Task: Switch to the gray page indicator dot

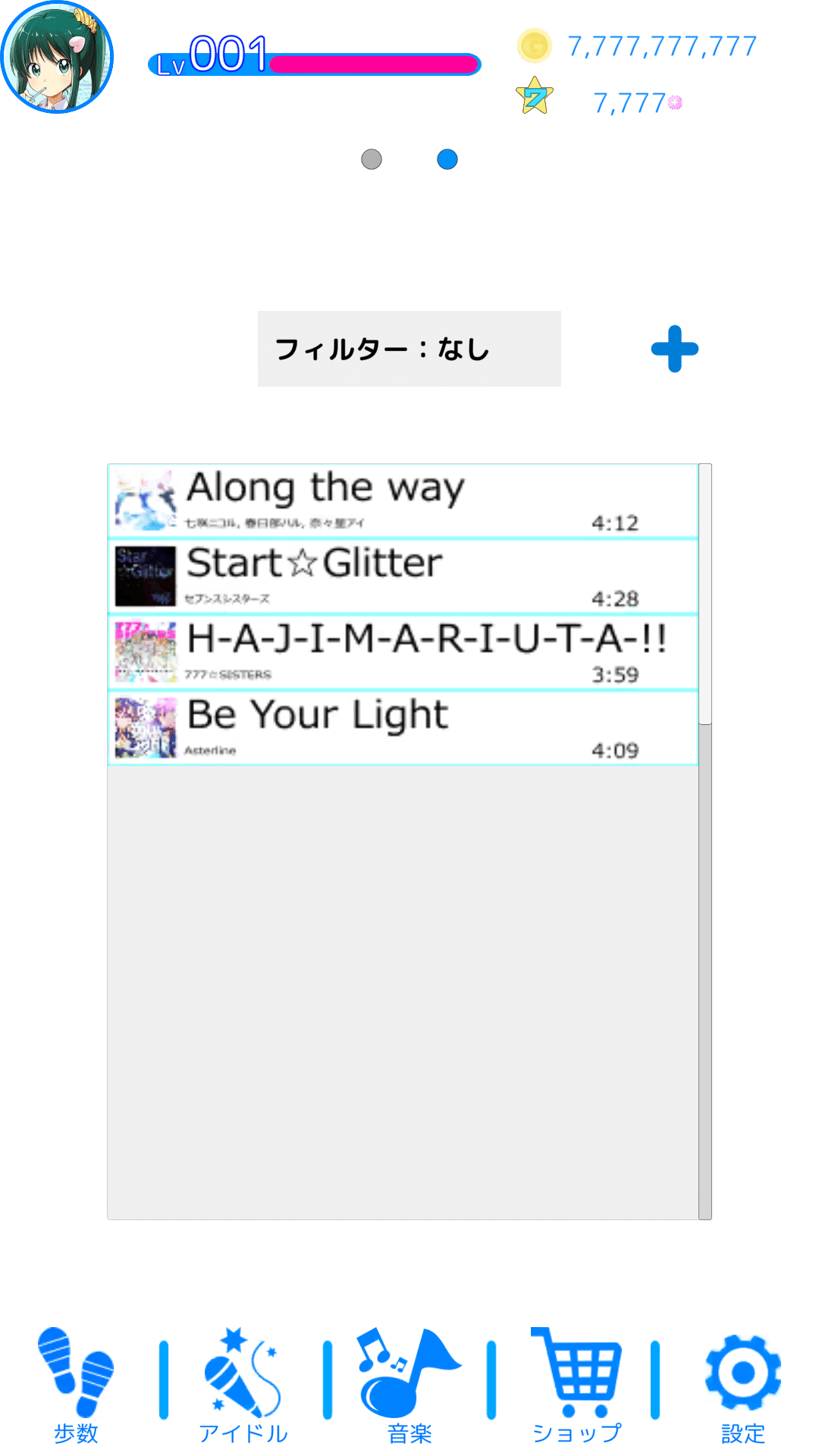Action: (372, 159)
